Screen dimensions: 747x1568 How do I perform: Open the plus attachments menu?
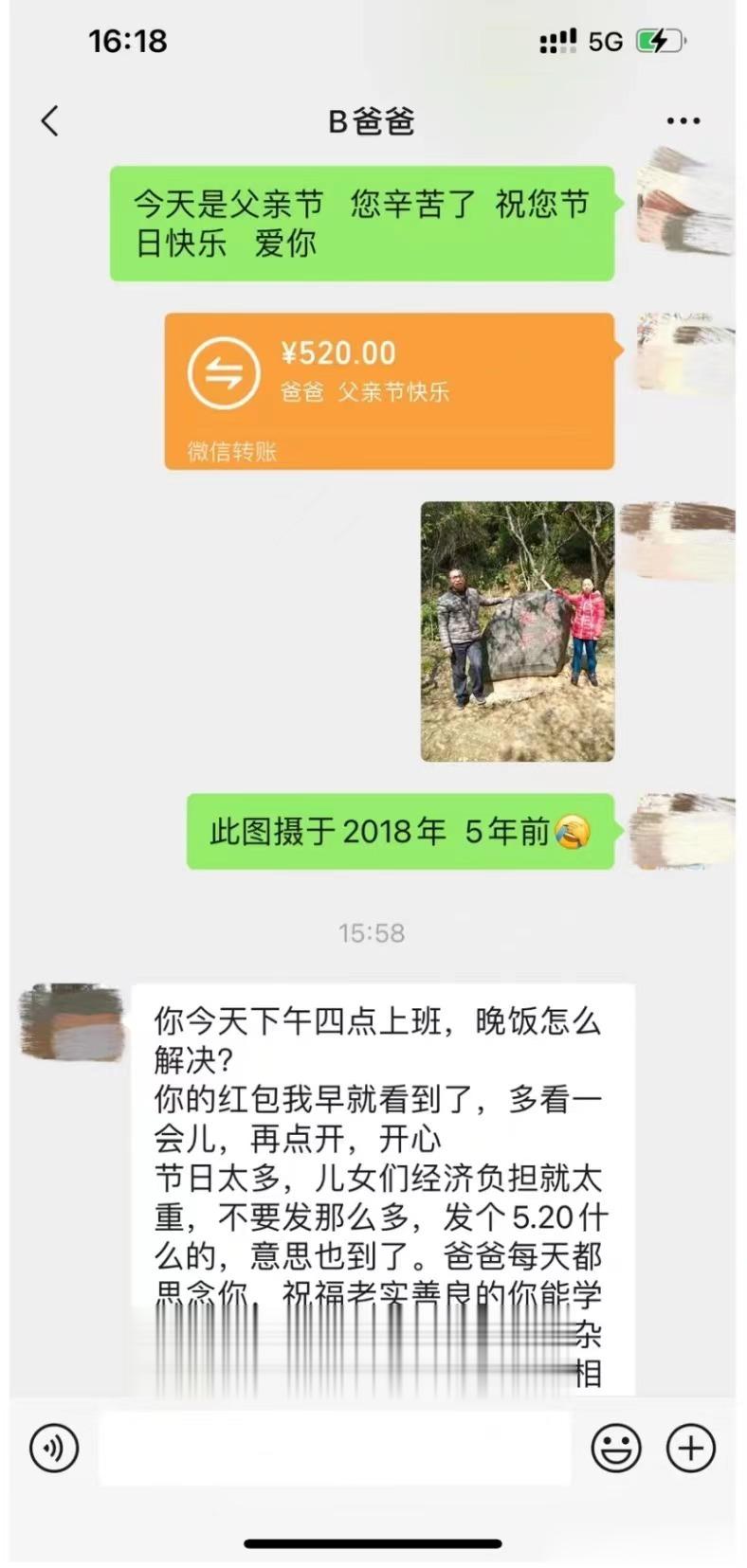pyautogui.click(x=690, y=1448)
